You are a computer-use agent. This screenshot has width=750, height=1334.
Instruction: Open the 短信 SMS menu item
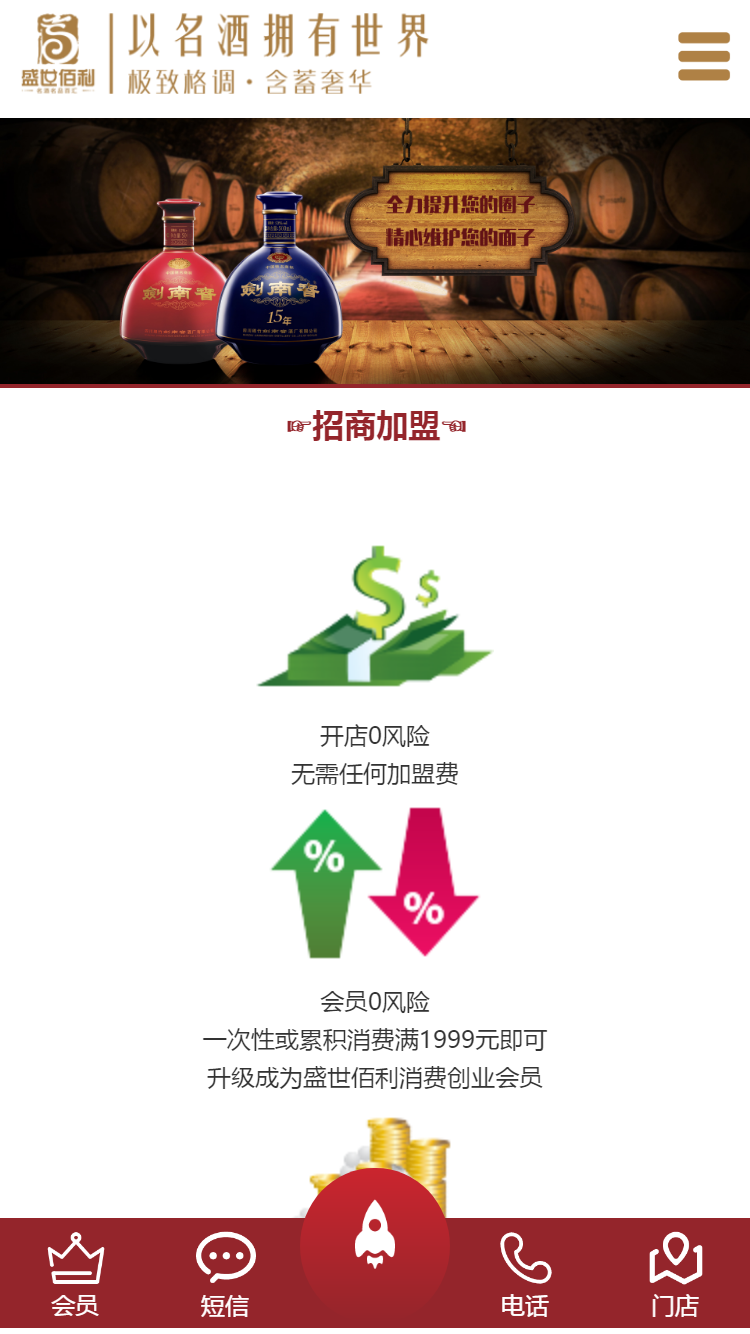tap(224, 1305)
